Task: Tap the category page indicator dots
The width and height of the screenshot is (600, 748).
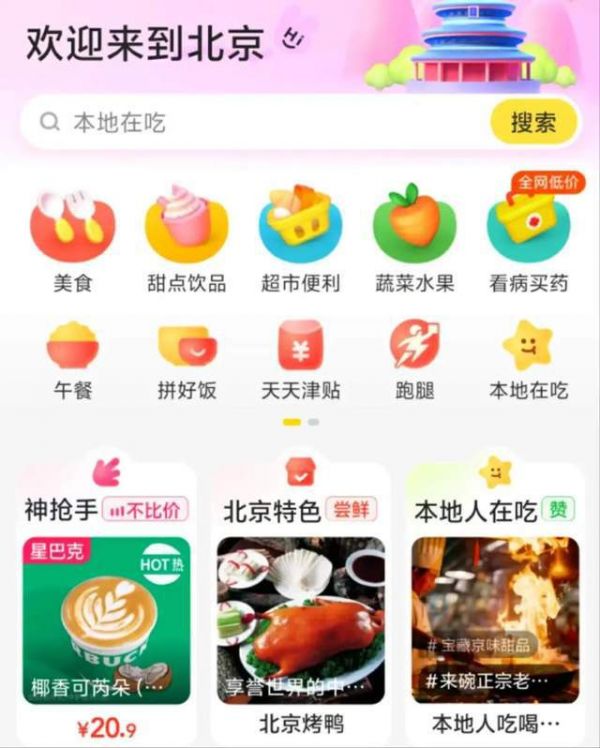Action: 300,422
